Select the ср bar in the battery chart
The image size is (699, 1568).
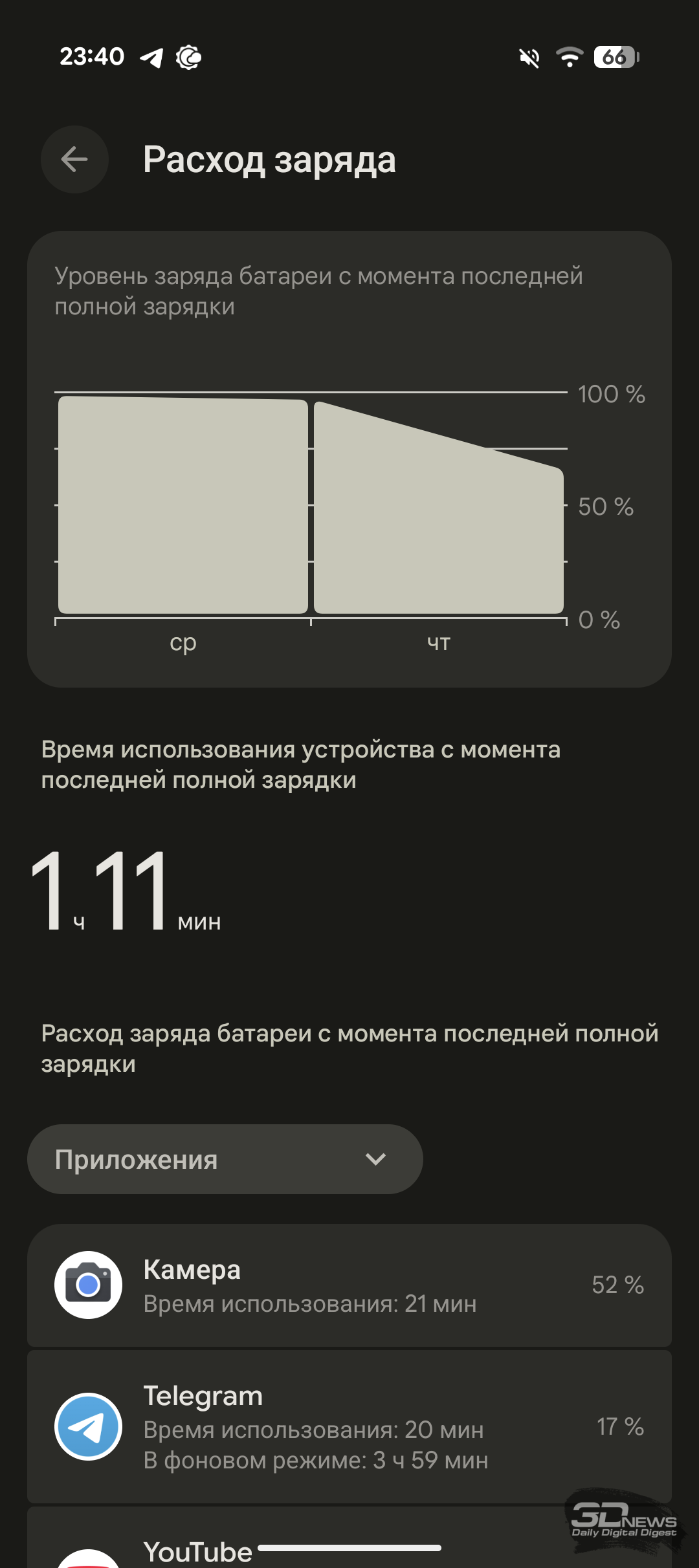[x=183, y=505]
